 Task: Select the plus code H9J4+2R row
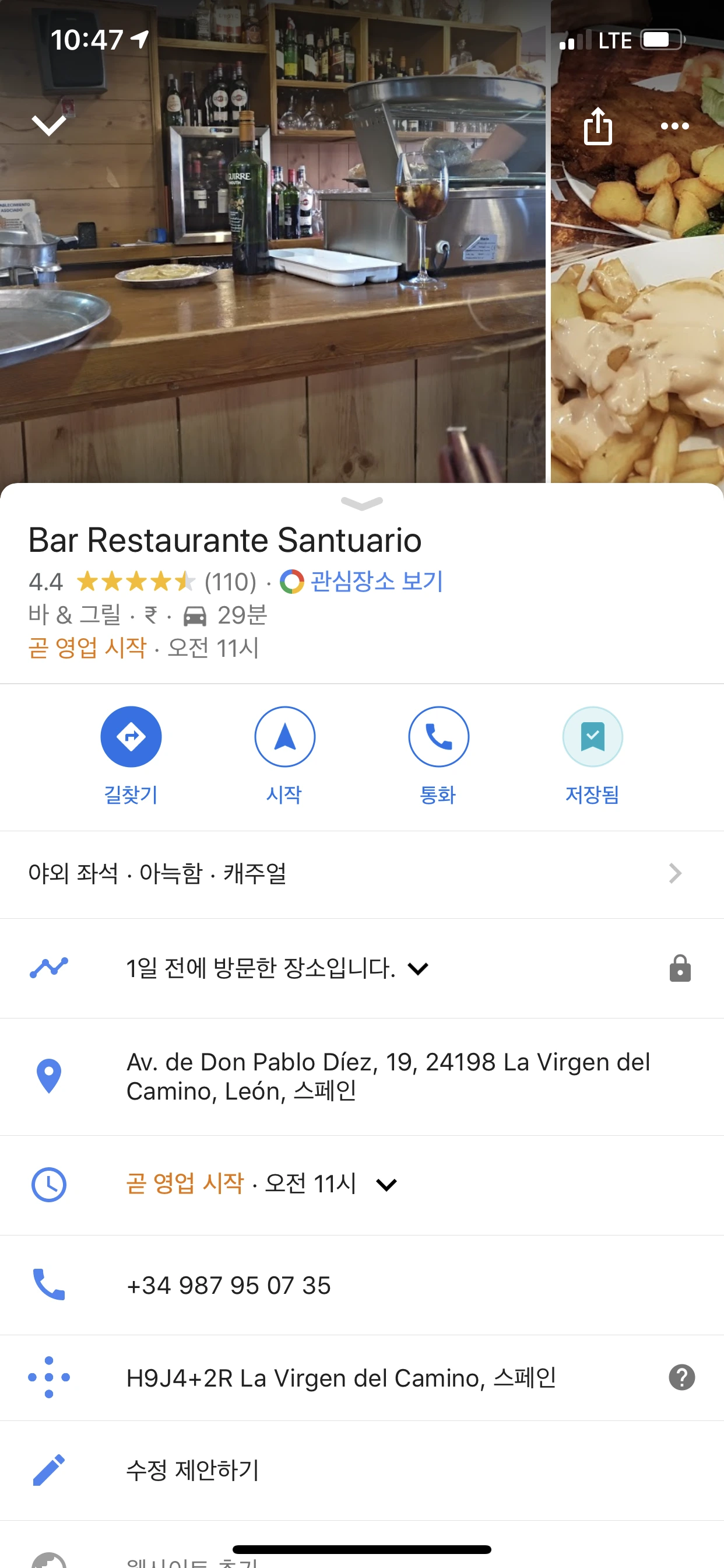coord(340,1377)
